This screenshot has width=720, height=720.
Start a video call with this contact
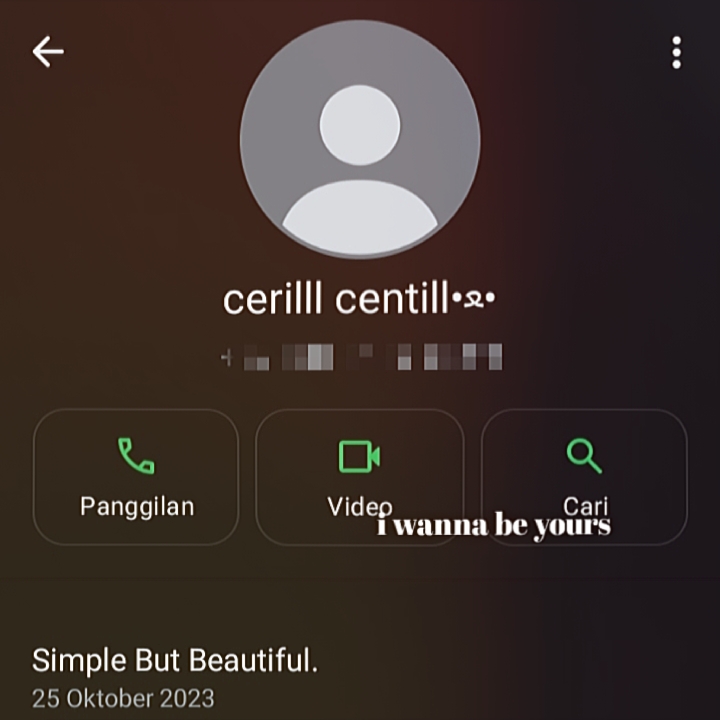pyautogui.click(x=360, y=477)
